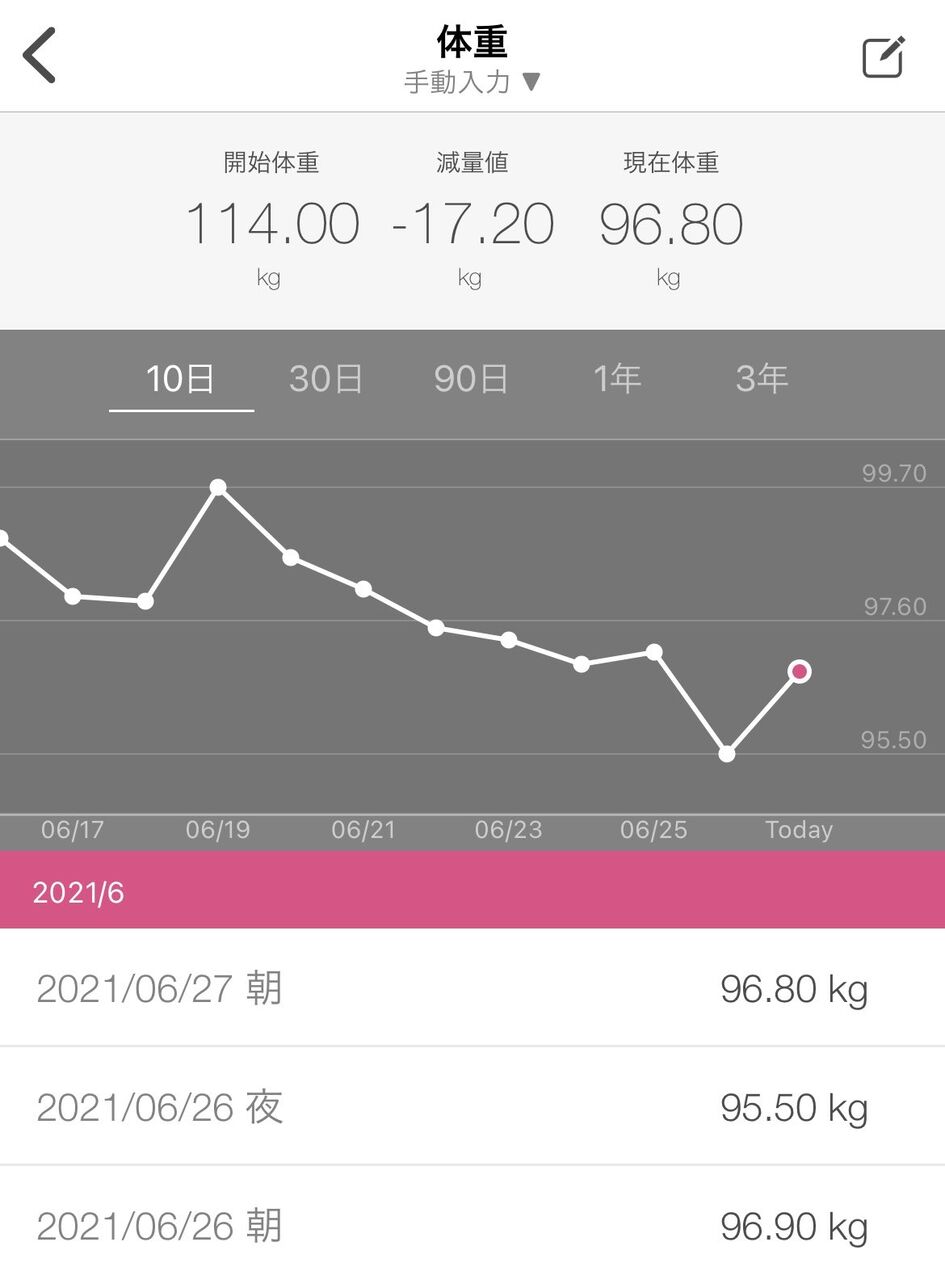Image resolution: width=945 pixels, height=1280 pixels.
Task: Show the 3年 chart range
Action: pos(762,379)
